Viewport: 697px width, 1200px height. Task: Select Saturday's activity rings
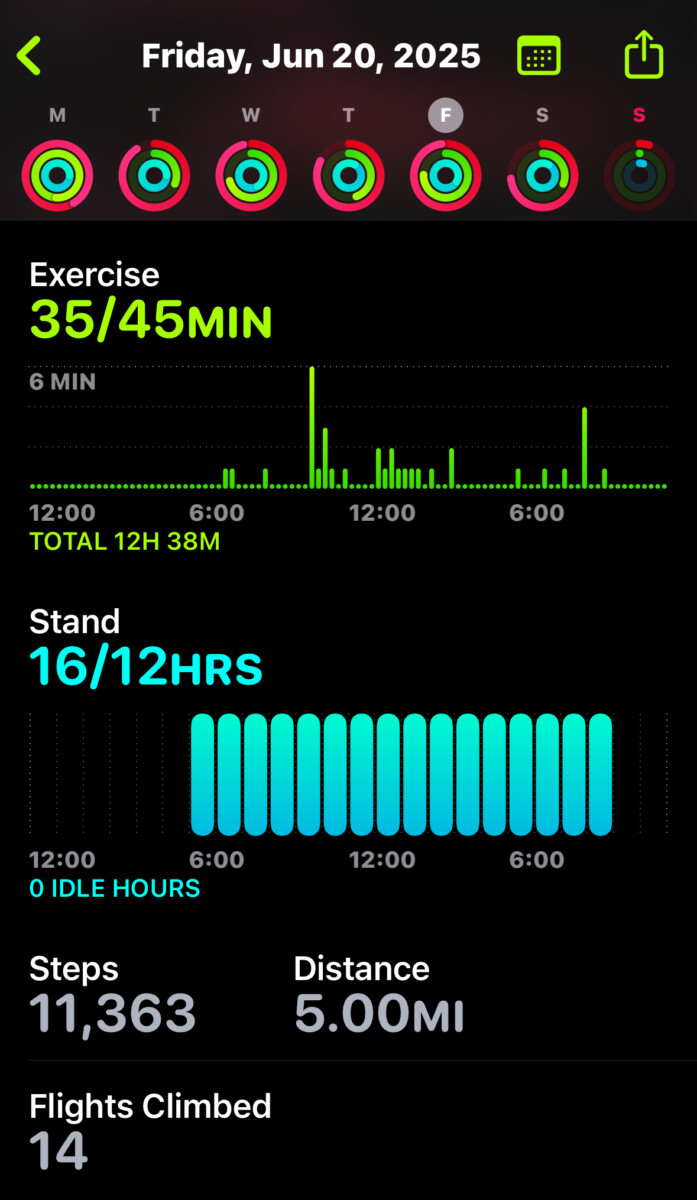tap(542, 175)
